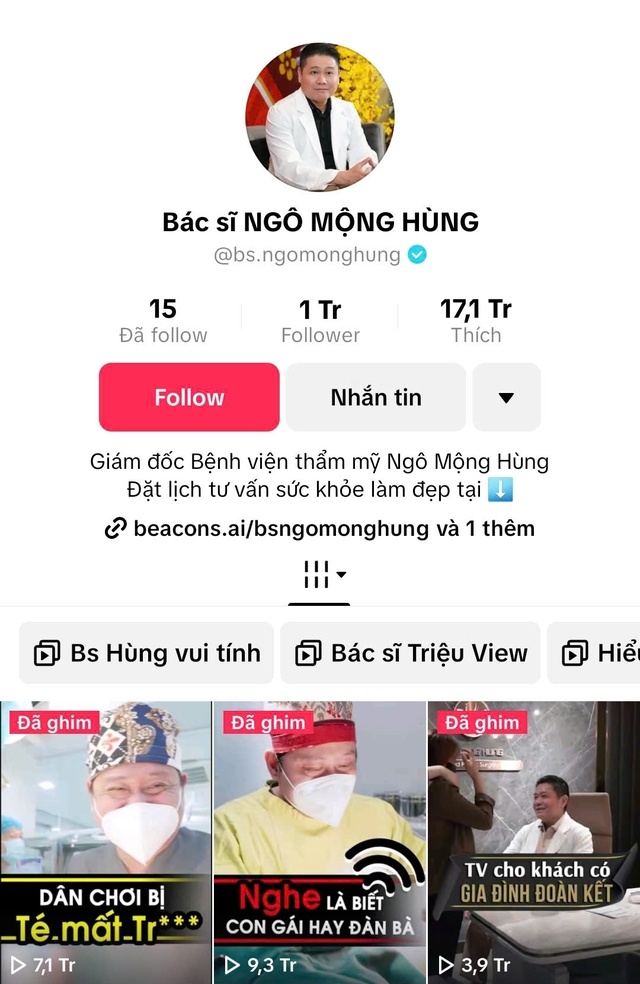
Task: Open the Bác sĩ Triệu View playlist
Action: [410, 653]
